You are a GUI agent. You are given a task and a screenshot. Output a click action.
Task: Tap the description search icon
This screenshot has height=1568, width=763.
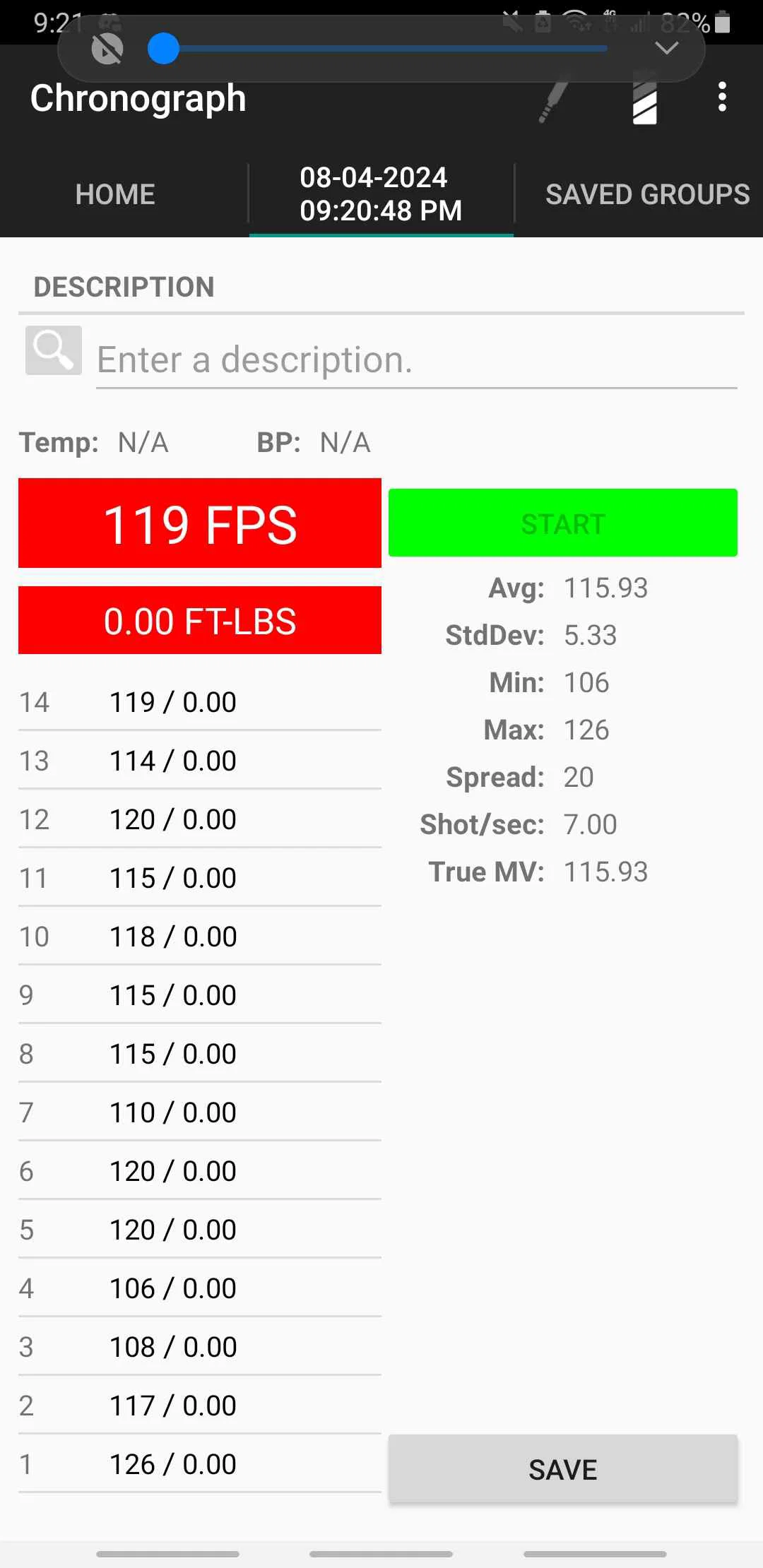54,350
